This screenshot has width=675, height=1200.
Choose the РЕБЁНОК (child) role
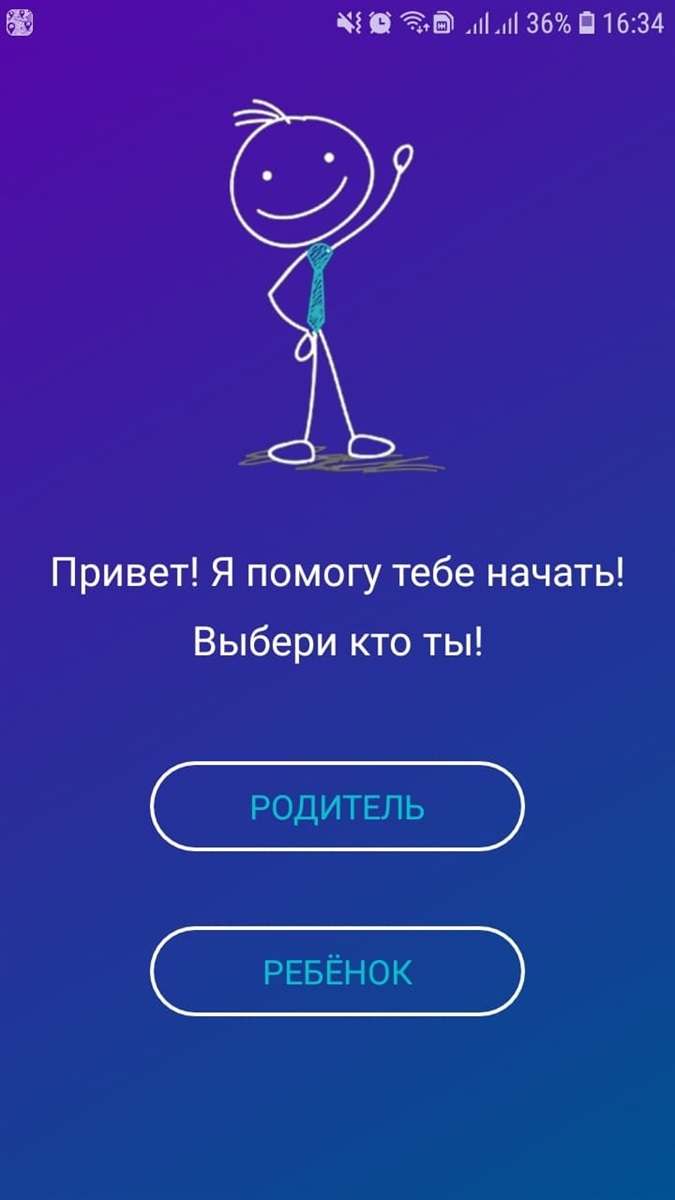click(x=337, y=972)
